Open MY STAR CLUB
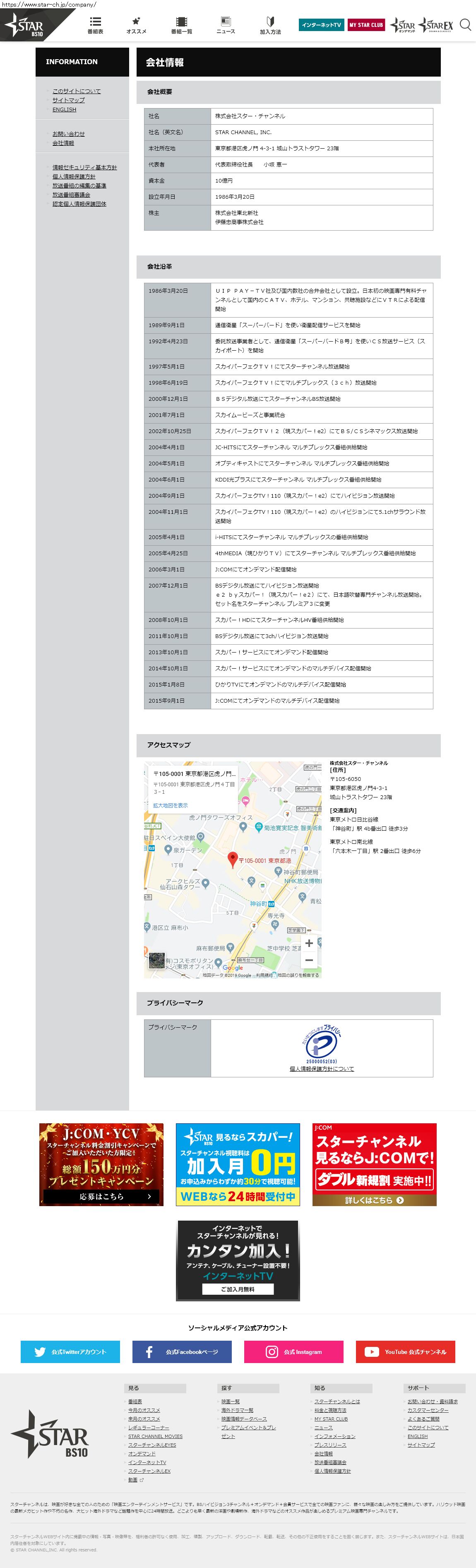 click(366, 25)
